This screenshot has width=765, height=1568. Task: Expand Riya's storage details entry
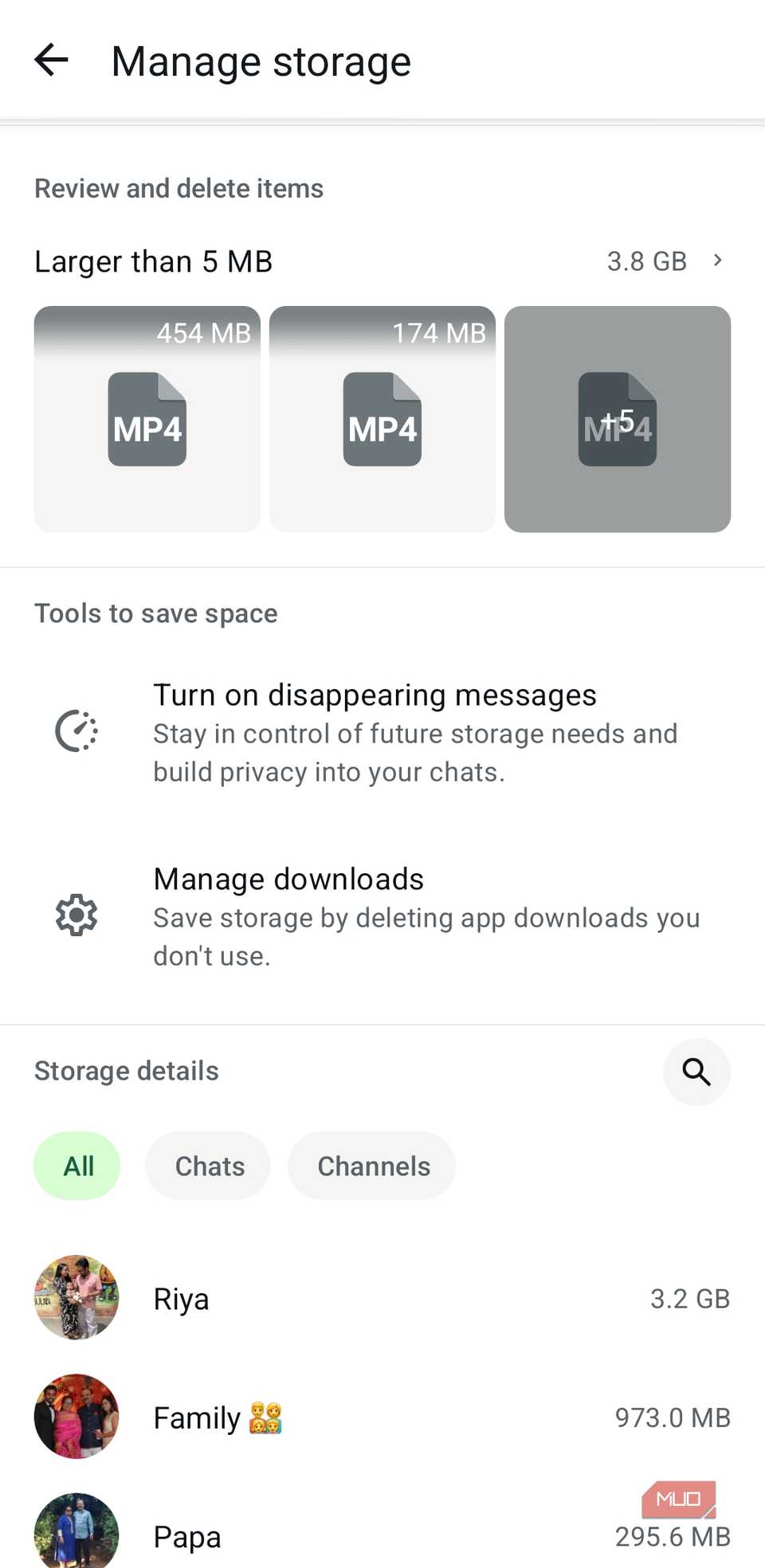(x=382, y=1298)
